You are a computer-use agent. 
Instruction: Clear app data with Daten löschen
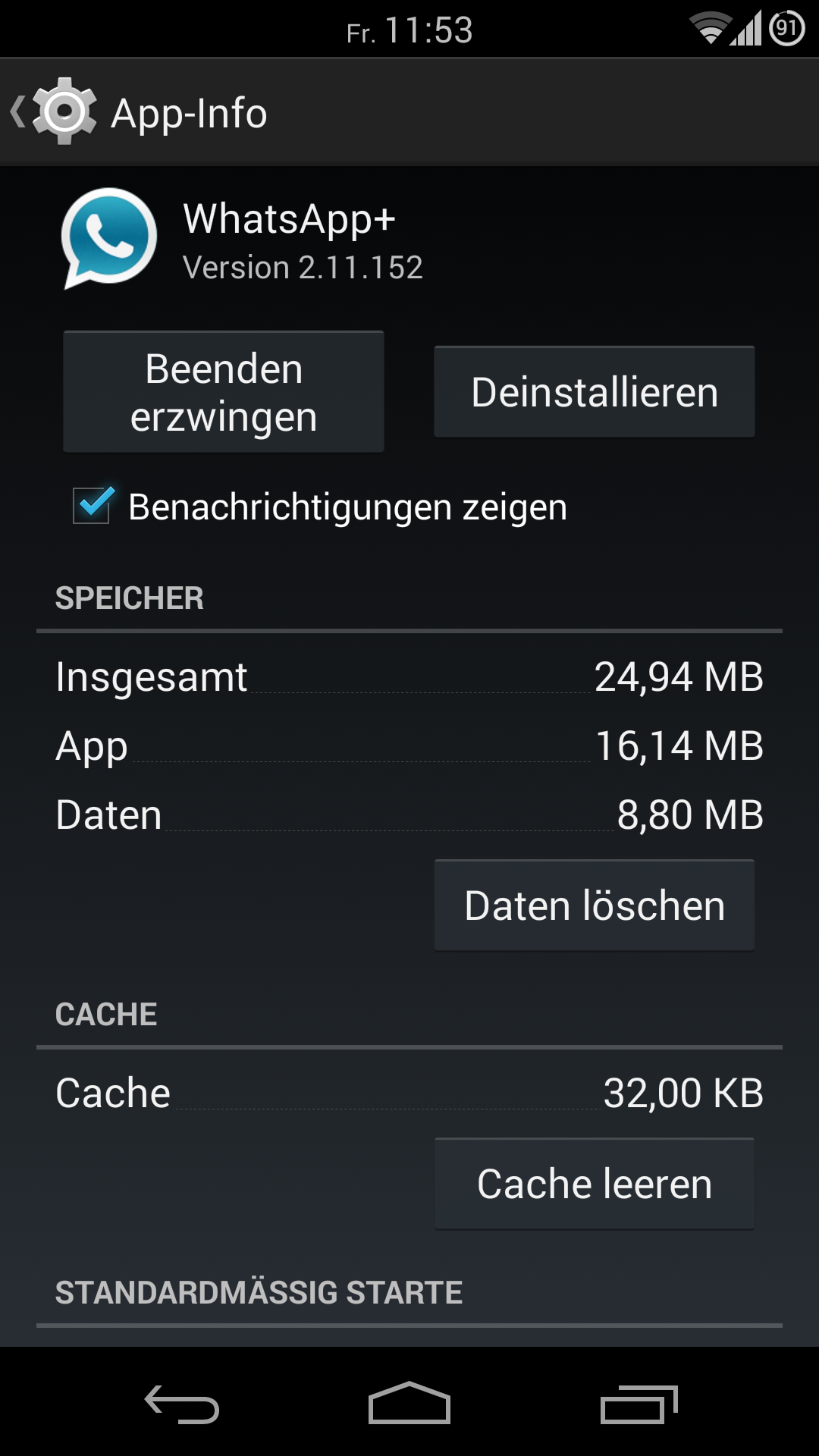(595, 905)
